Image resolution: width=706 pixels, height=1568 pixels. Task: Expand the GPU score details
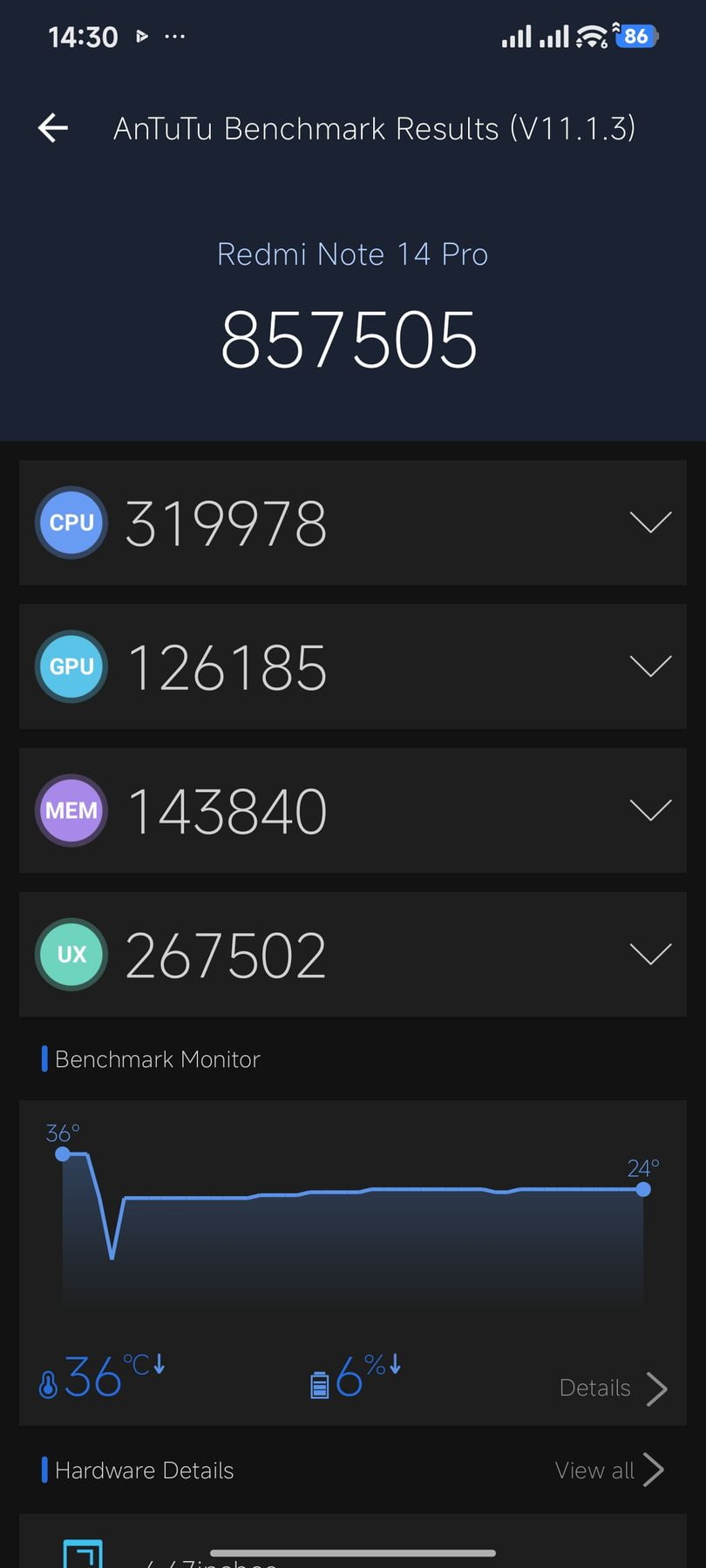point(352,666)
